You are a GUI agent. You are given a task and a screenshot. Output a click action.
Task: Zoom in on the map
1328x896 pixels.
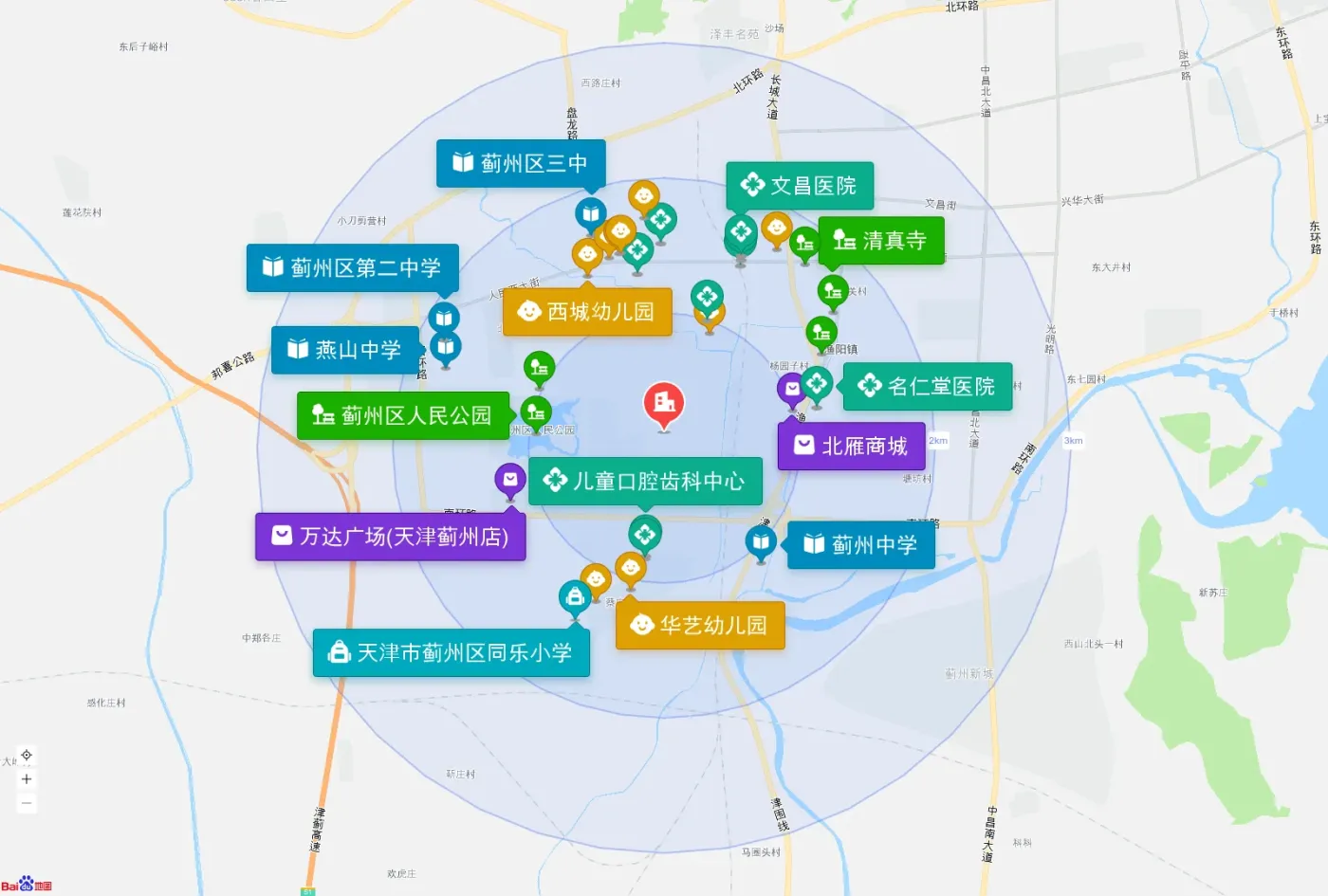[27, 779]
